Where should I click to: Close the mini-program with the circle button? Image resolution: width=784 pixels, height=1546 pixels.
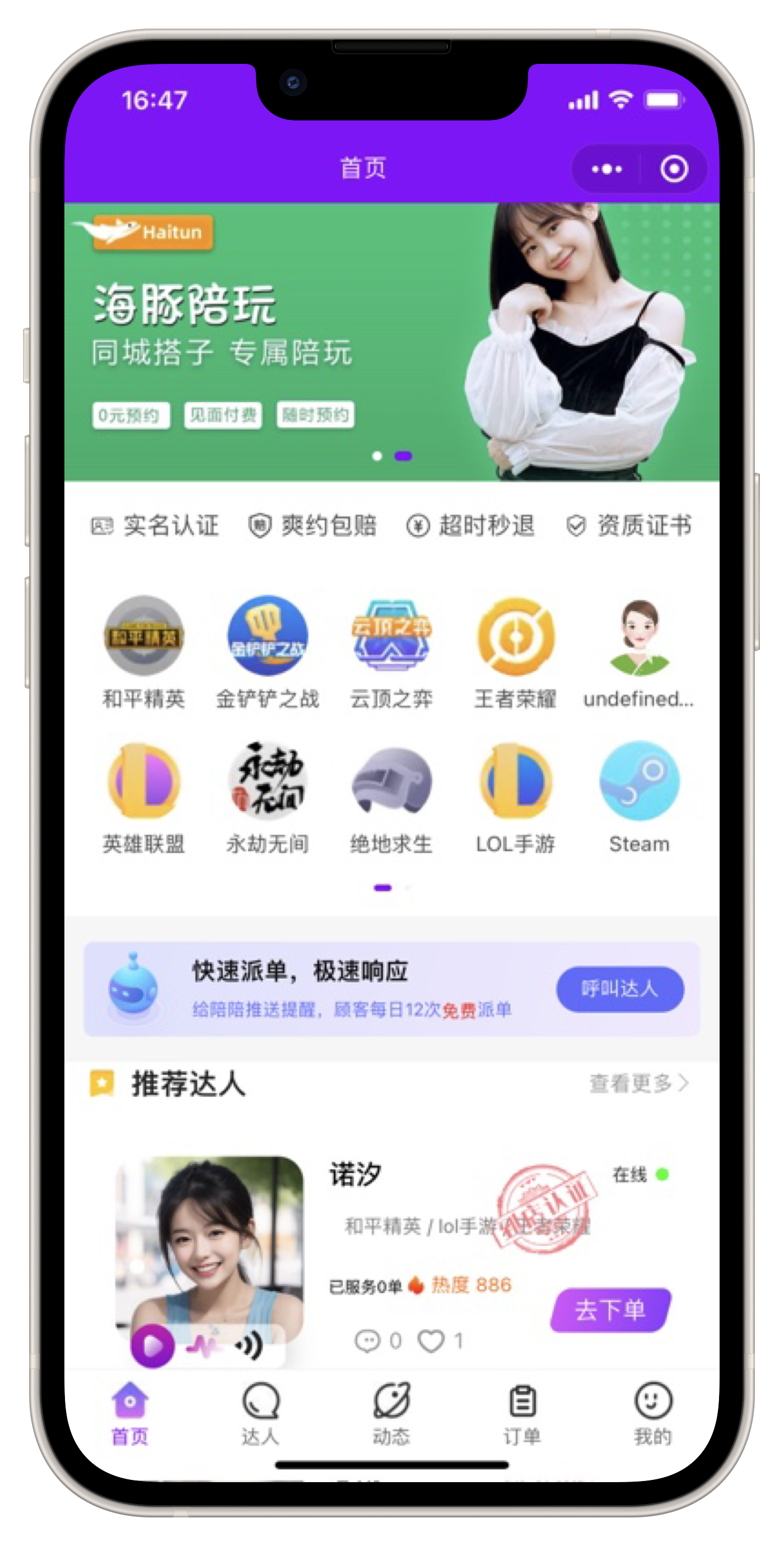[674, 169]
